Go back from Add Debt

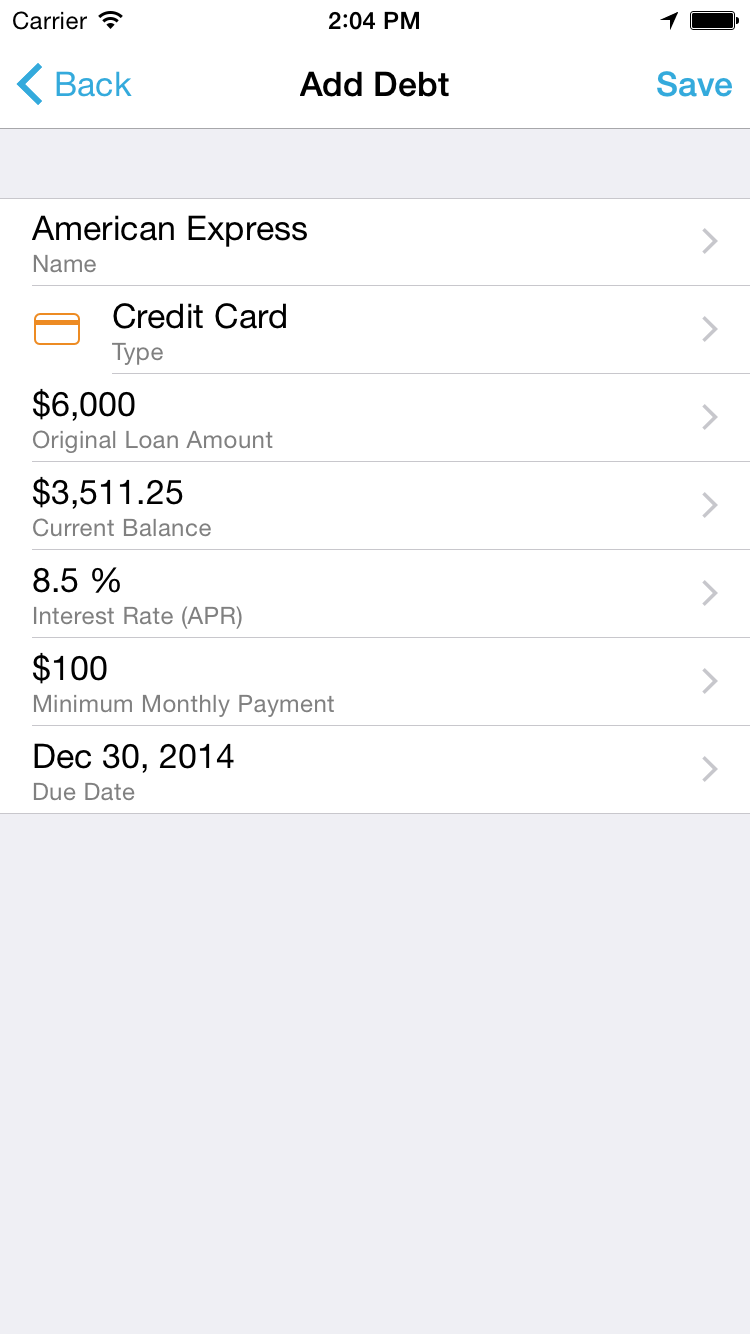click(75, 85)
